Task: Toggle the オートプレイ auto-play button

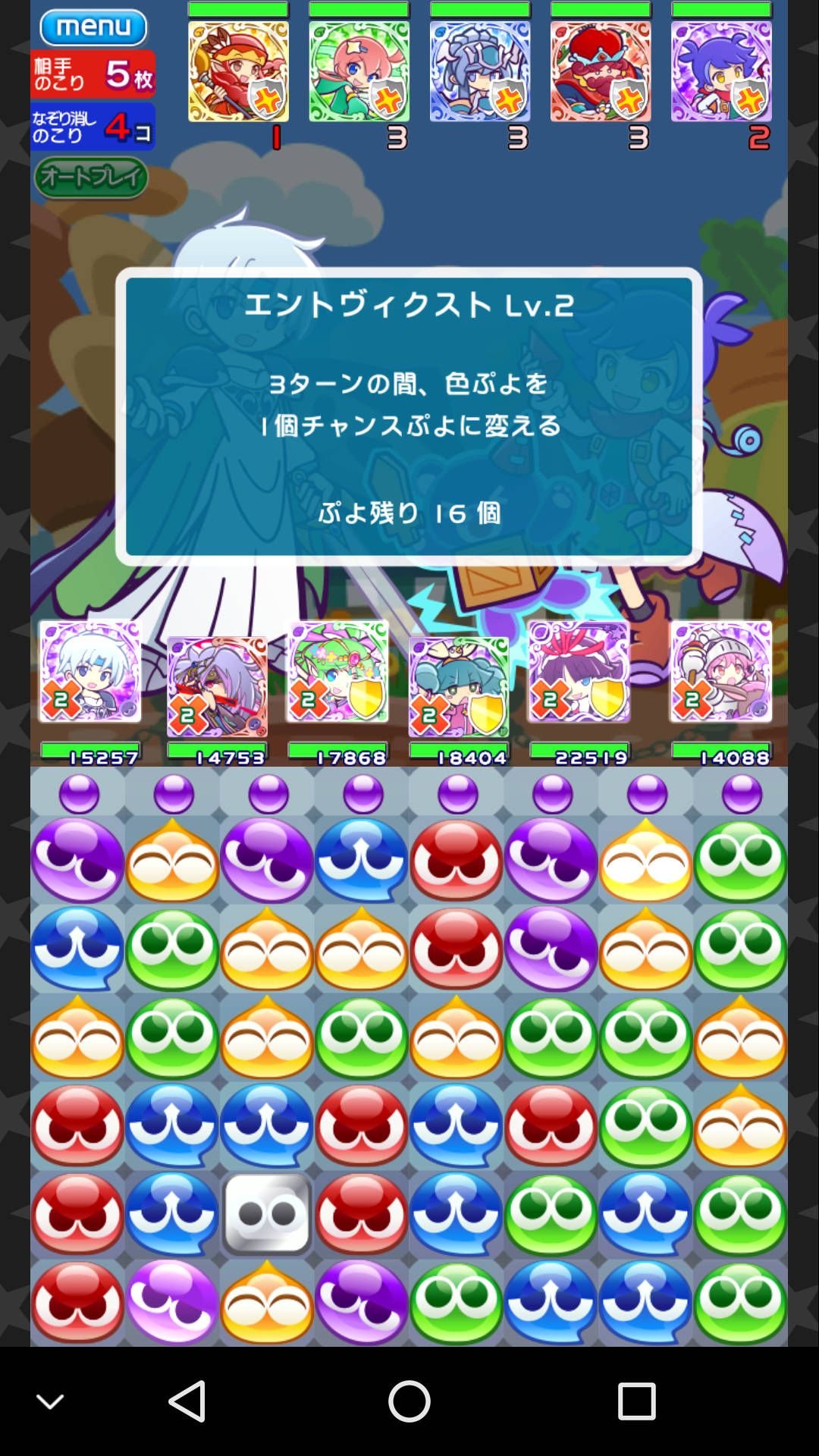Action: pyautogui.click(x=91, y=177)
